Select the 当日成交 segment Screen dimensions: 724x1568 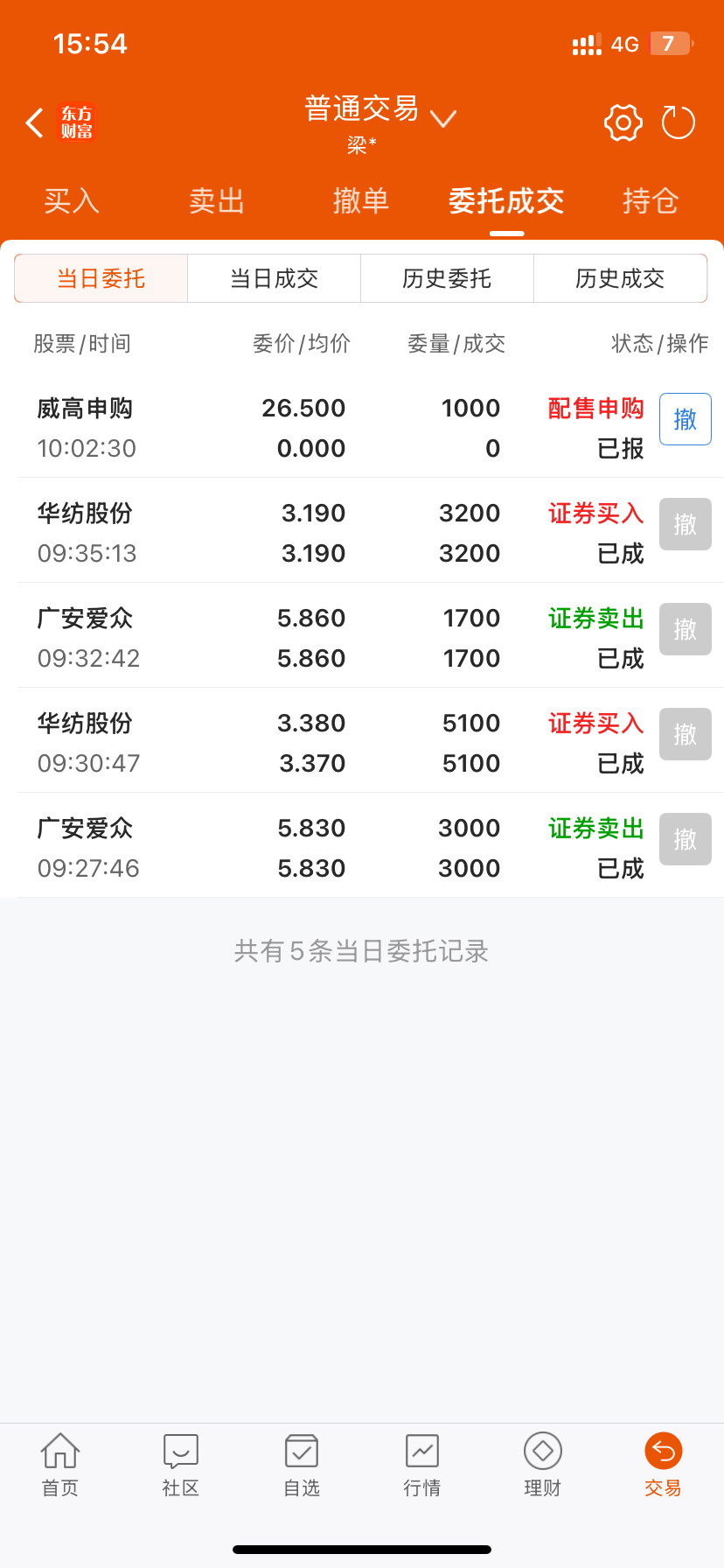275,278
